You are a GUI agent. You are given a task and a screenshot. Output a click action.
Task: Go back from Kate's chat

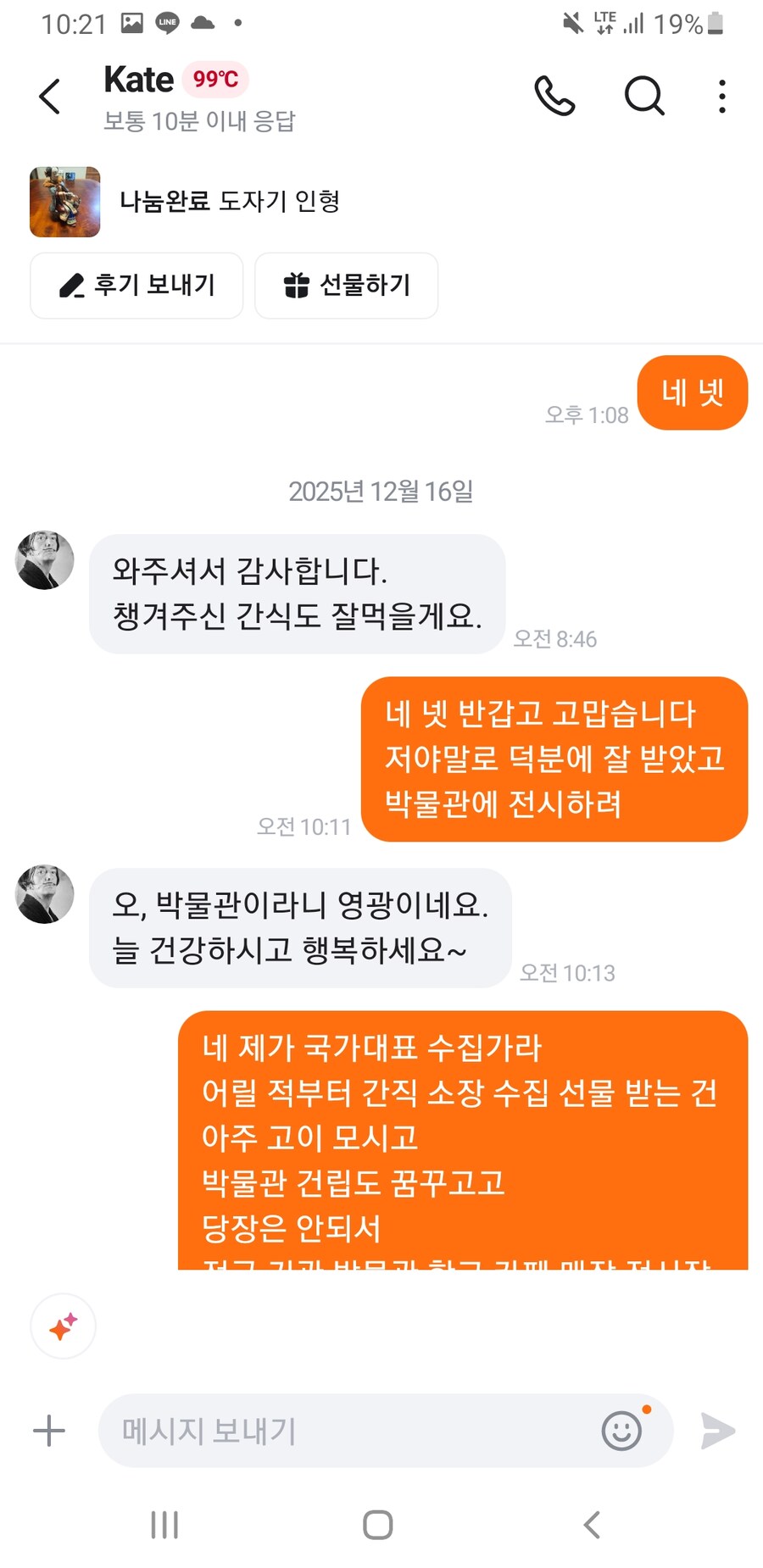click(x=50, y=97)
